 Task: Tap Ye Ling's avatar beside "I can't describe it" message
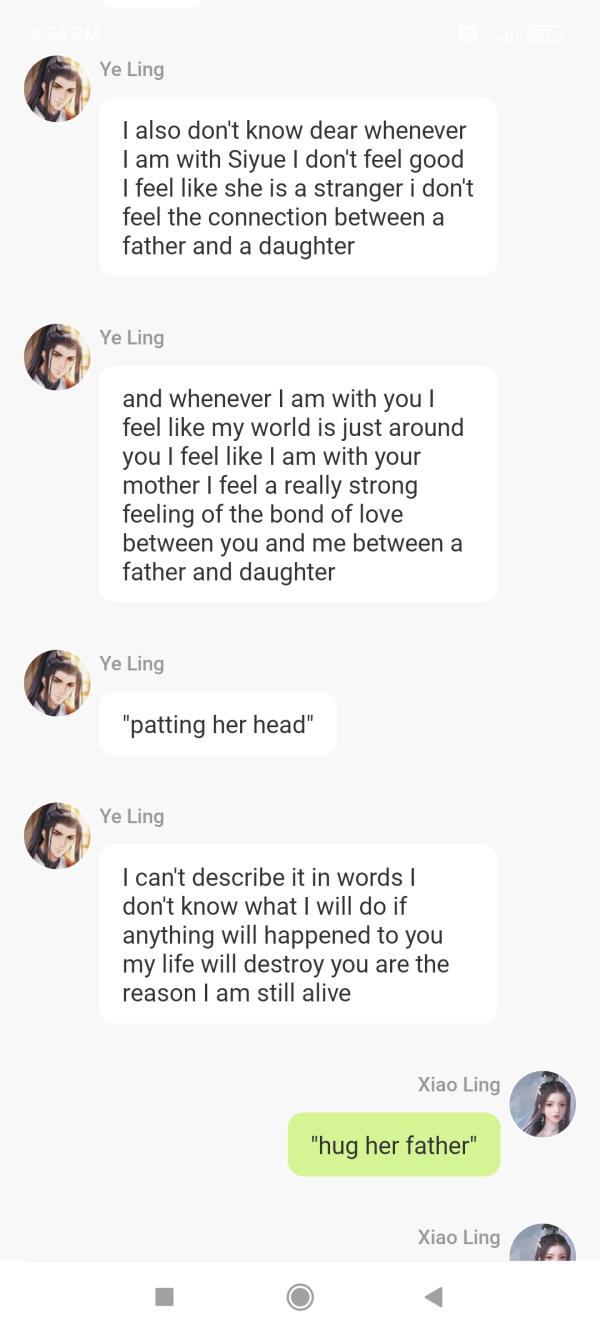pos(57,836)
